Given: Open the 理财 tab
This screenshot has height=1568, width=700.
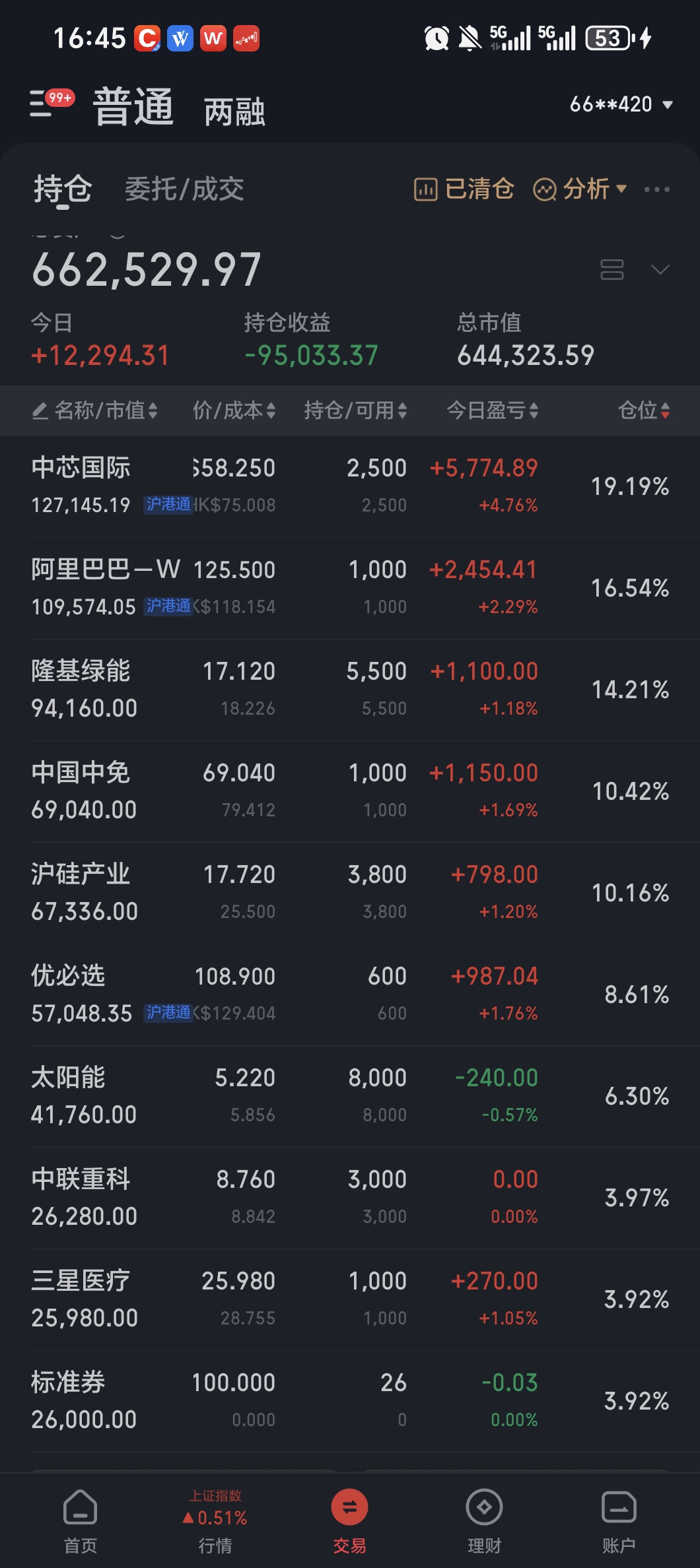Looking at the screenshot, I should (484, 1519).
